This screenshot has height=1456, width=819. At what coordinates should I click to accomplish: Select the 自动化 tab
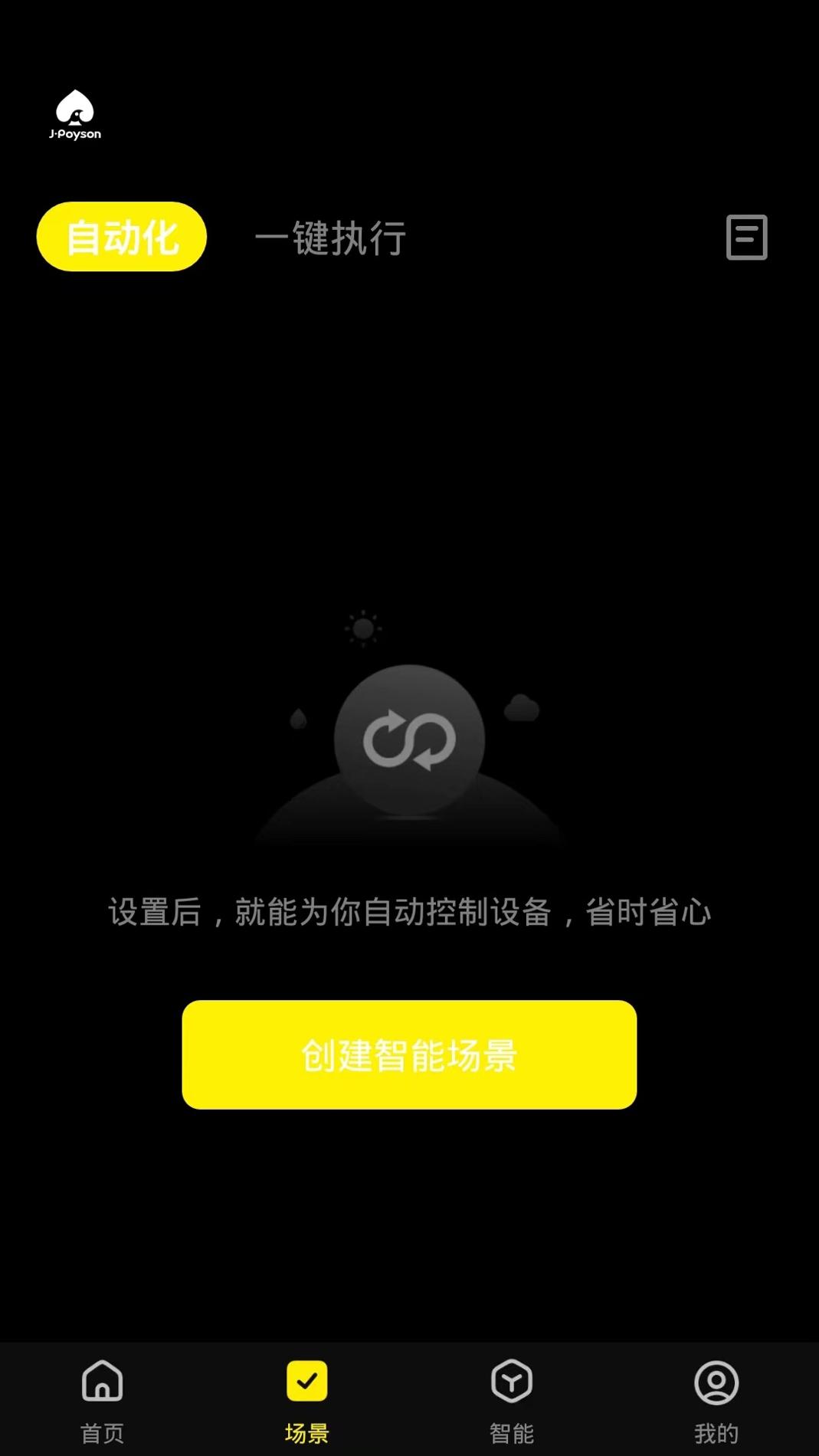(x=122, y=237)
